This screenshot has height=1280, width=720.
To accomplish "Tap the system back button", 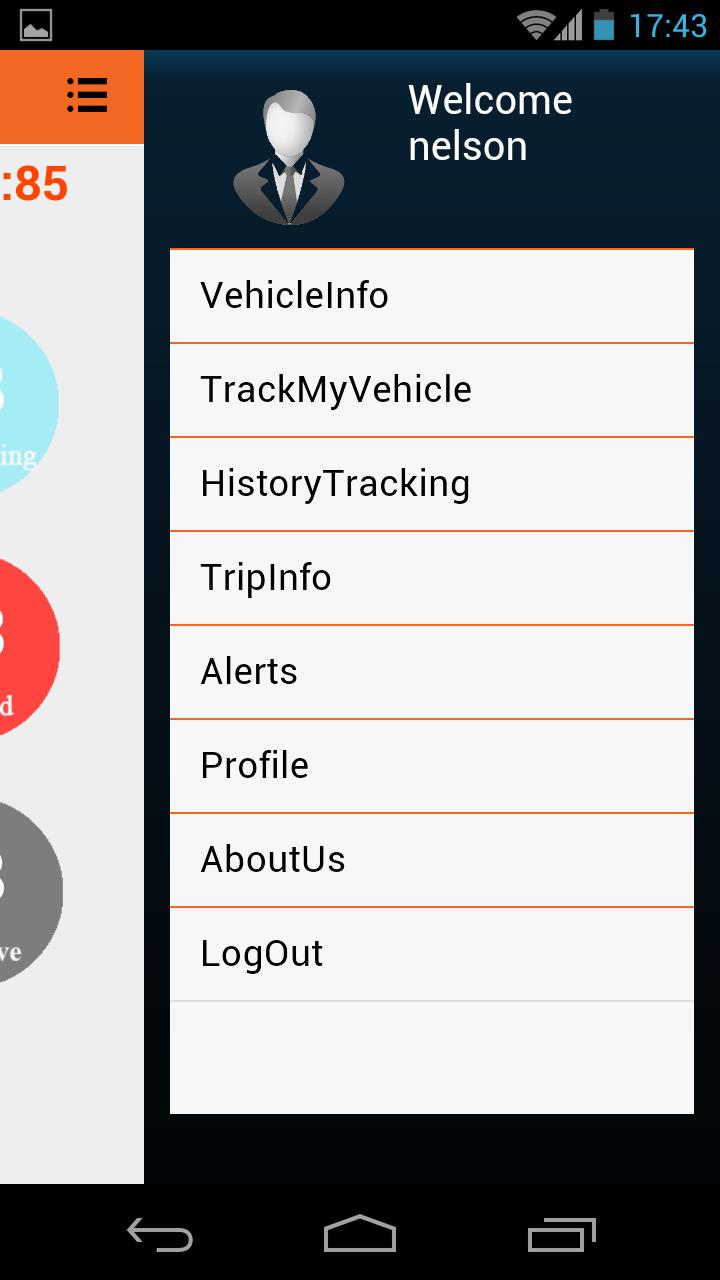I will tap(160, 1235).
